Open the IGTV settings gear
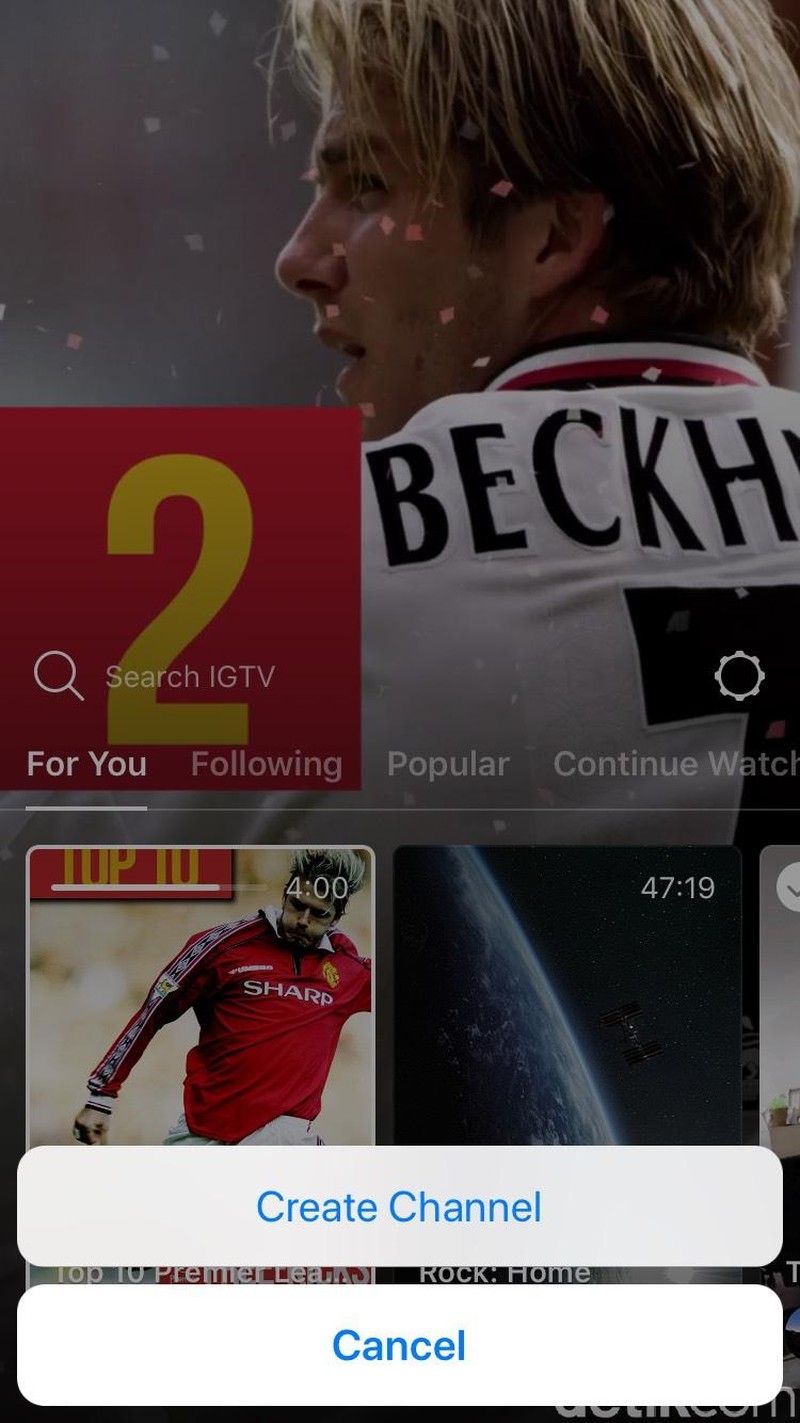This screenshot has height=1423, width=800. pyautogui.click(x=740, y=677)
